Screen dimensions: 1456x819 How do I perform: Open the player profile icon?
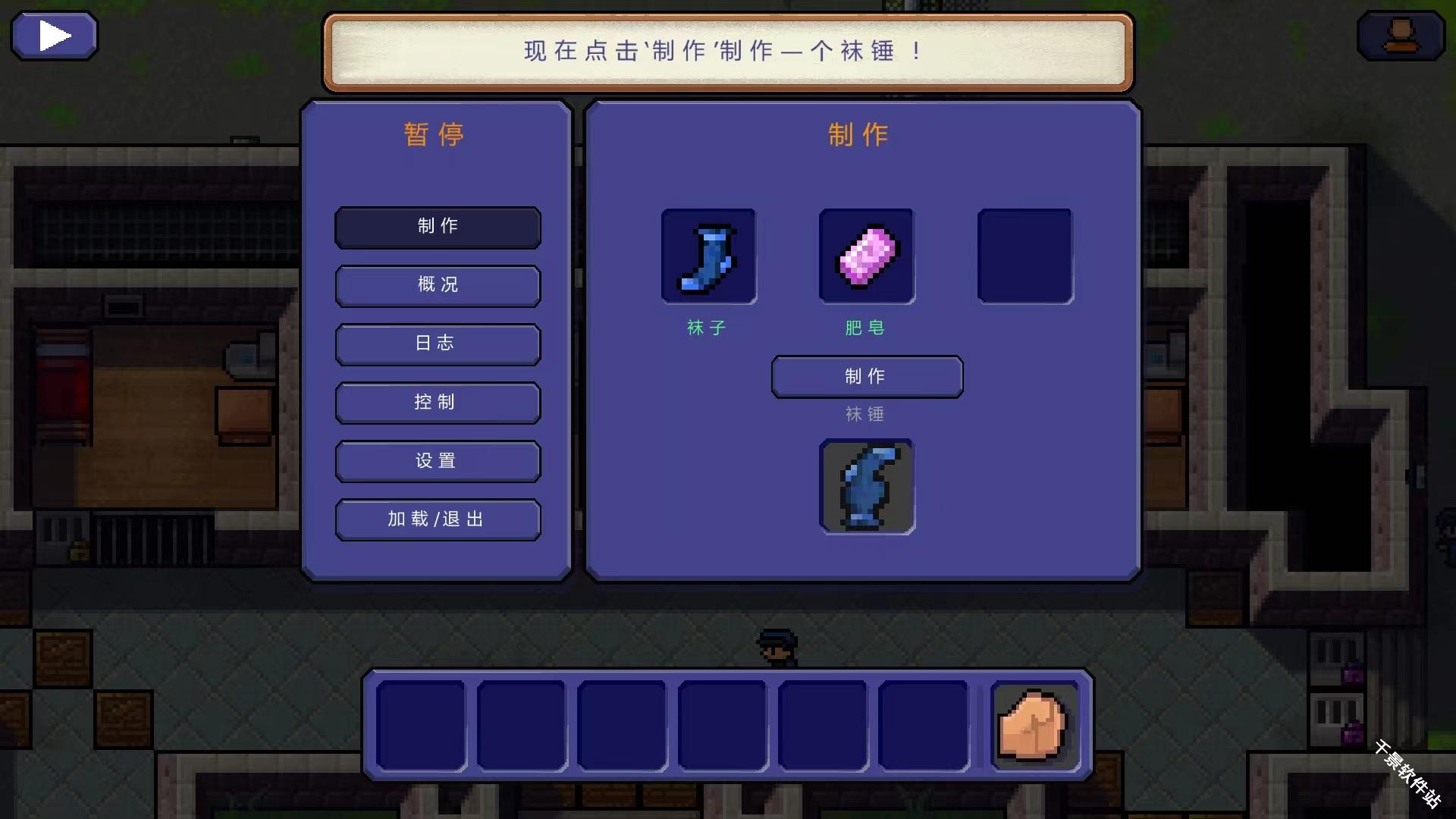click(x=1401, y=36)
